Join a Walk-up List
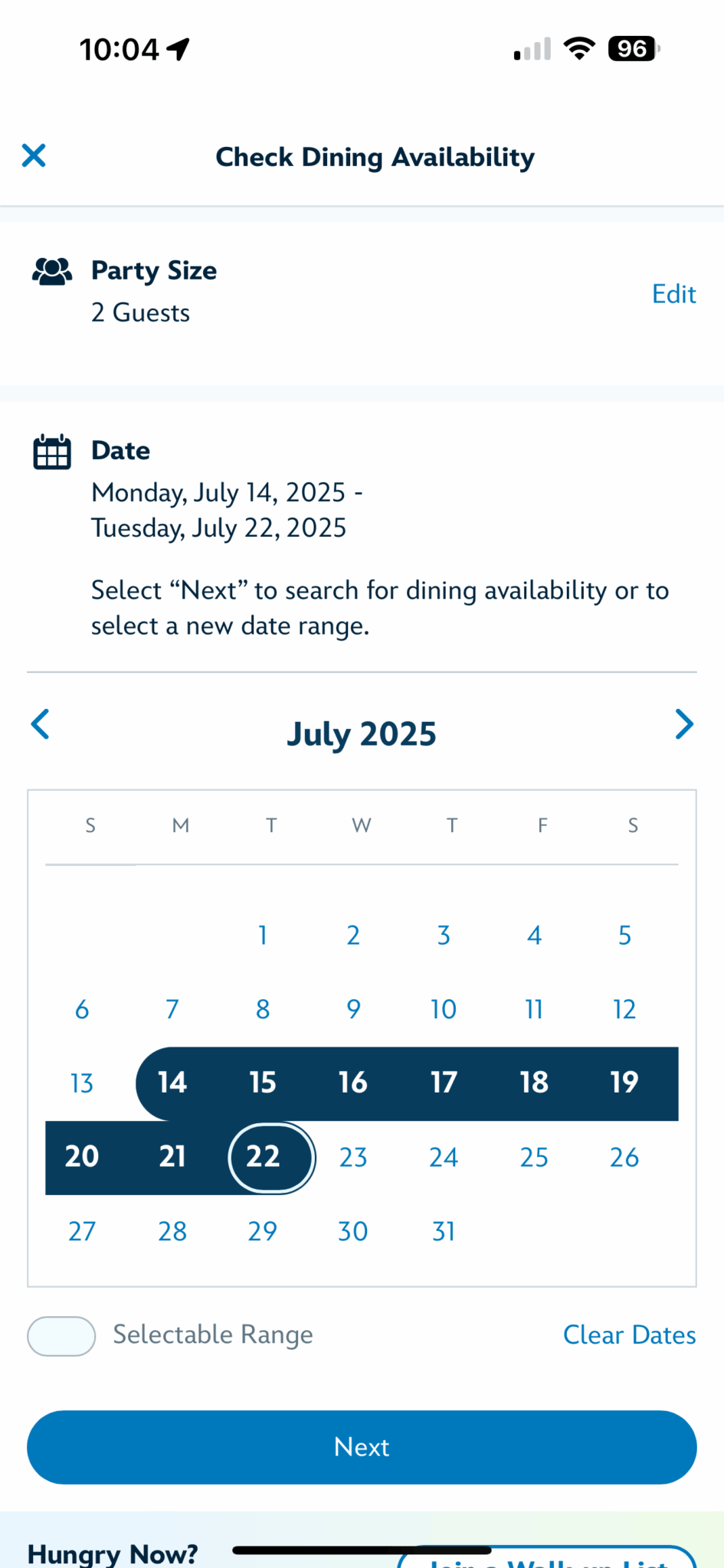This screenshot has height=1568, width=724. [x=546, y=1559]
